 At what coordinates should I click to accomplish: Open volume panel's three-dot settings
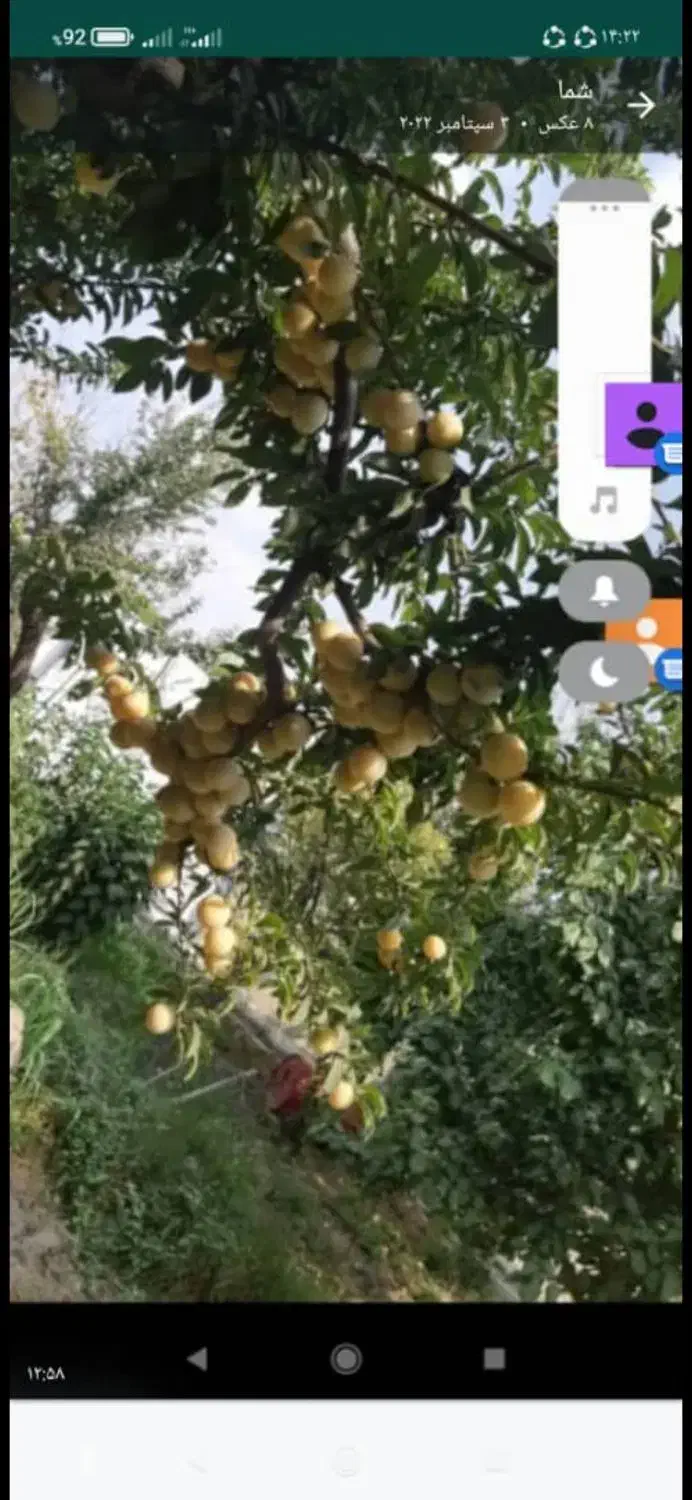(604, 208)
